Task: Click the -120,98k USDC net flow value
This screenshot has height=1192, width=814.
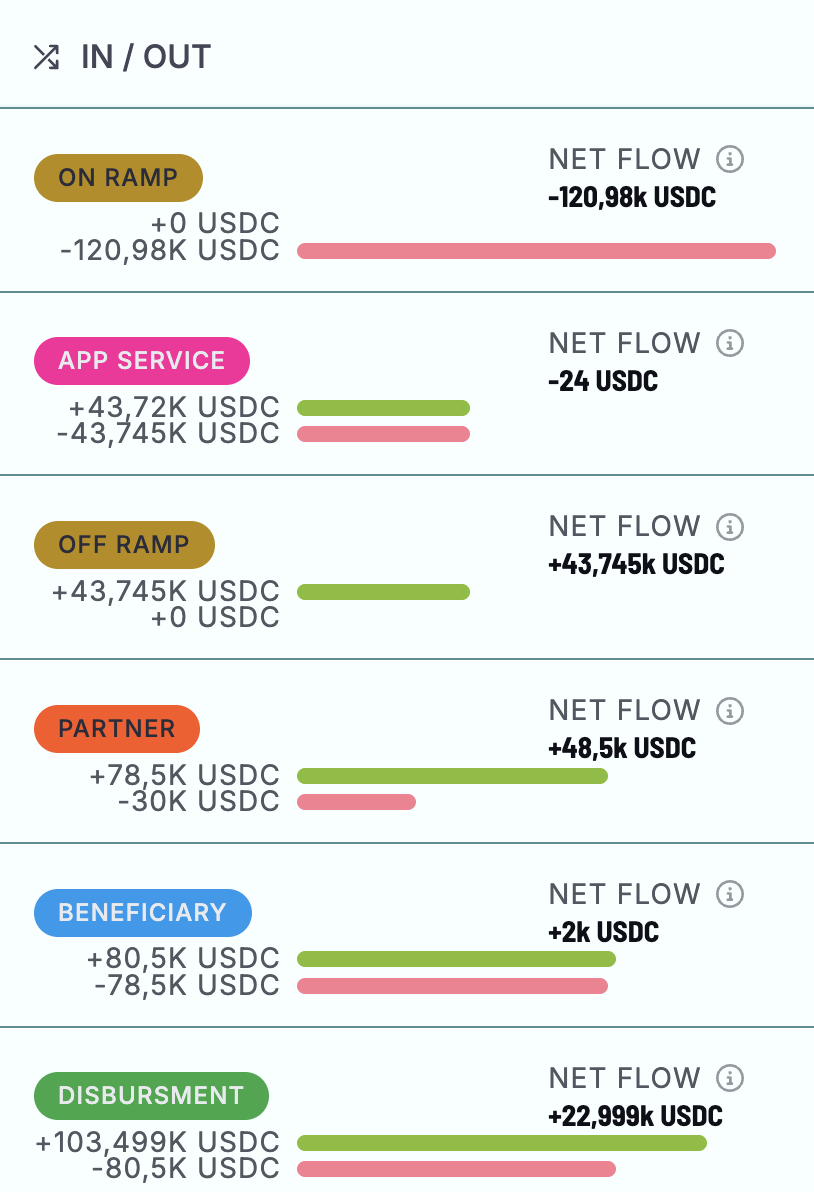Action: point(631,197)
